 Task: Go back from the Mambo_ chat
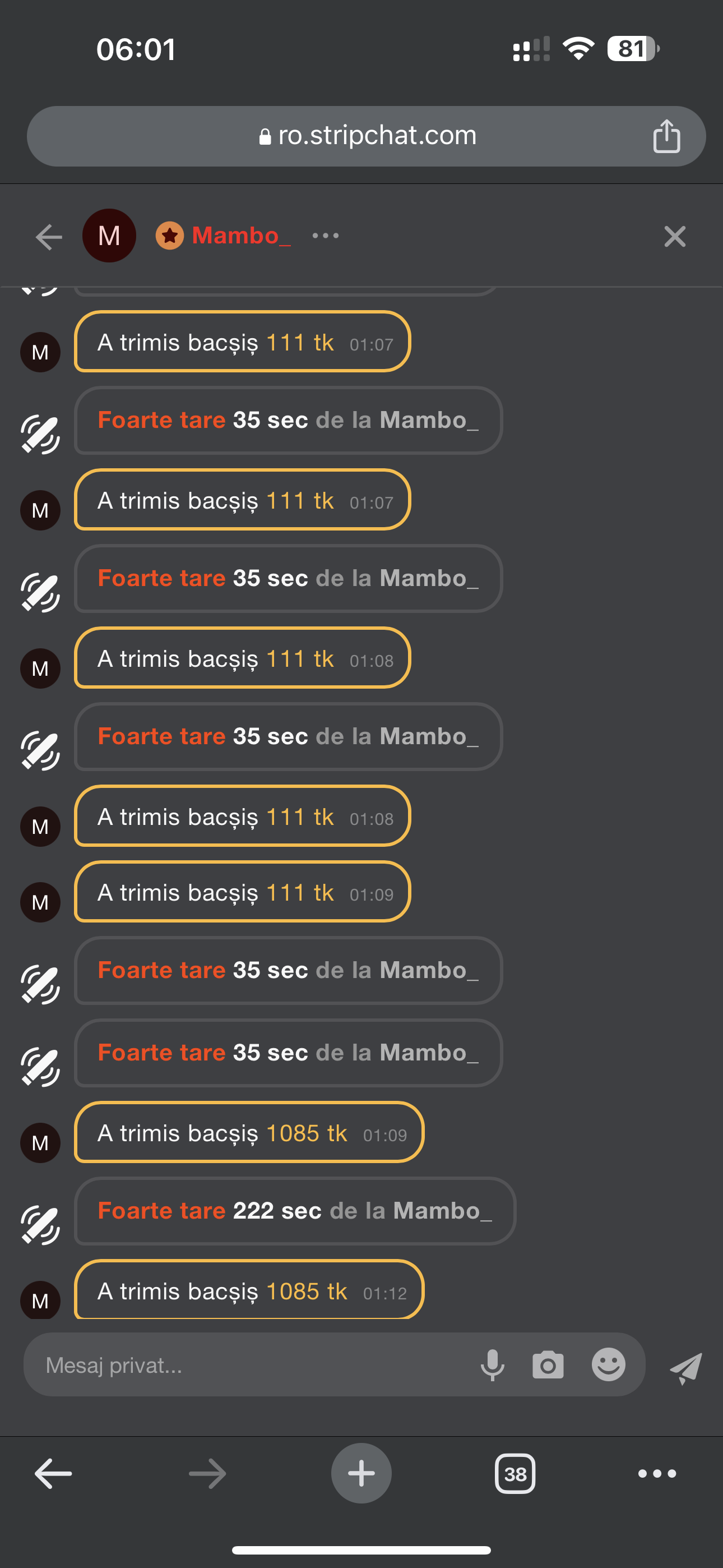(x=49, y=236)
